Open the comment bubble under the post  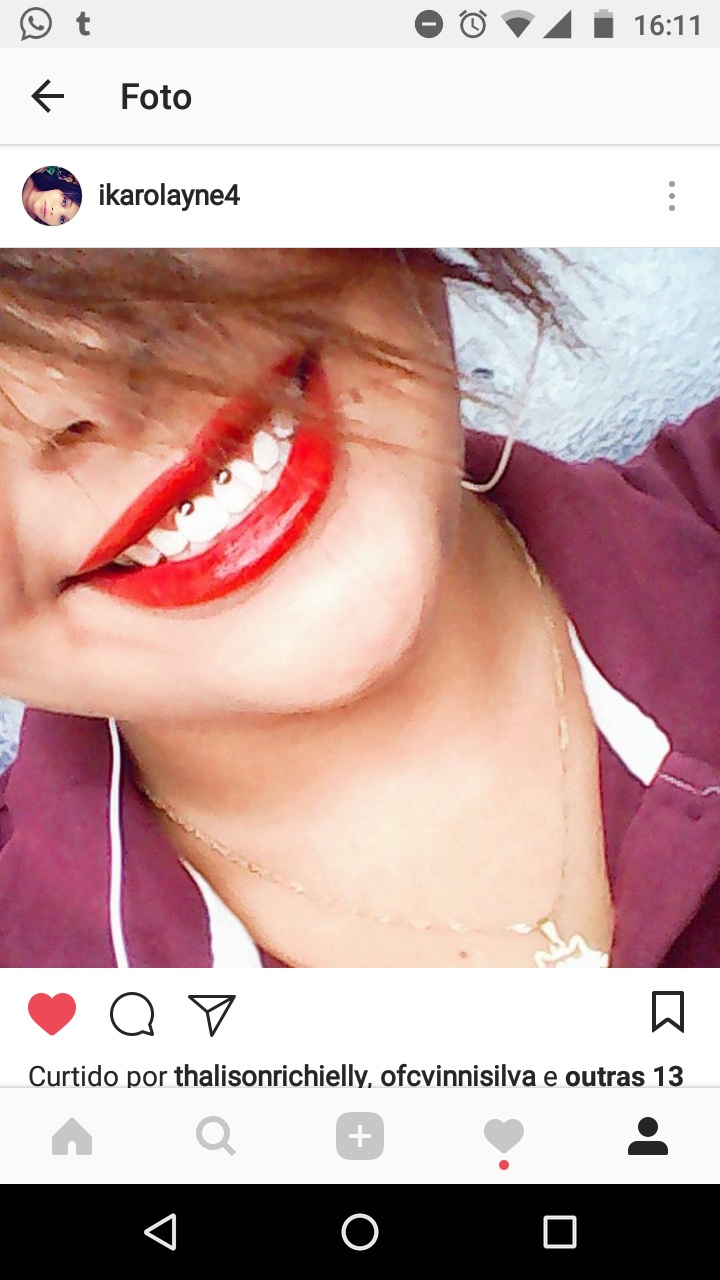click(132, 1014)
